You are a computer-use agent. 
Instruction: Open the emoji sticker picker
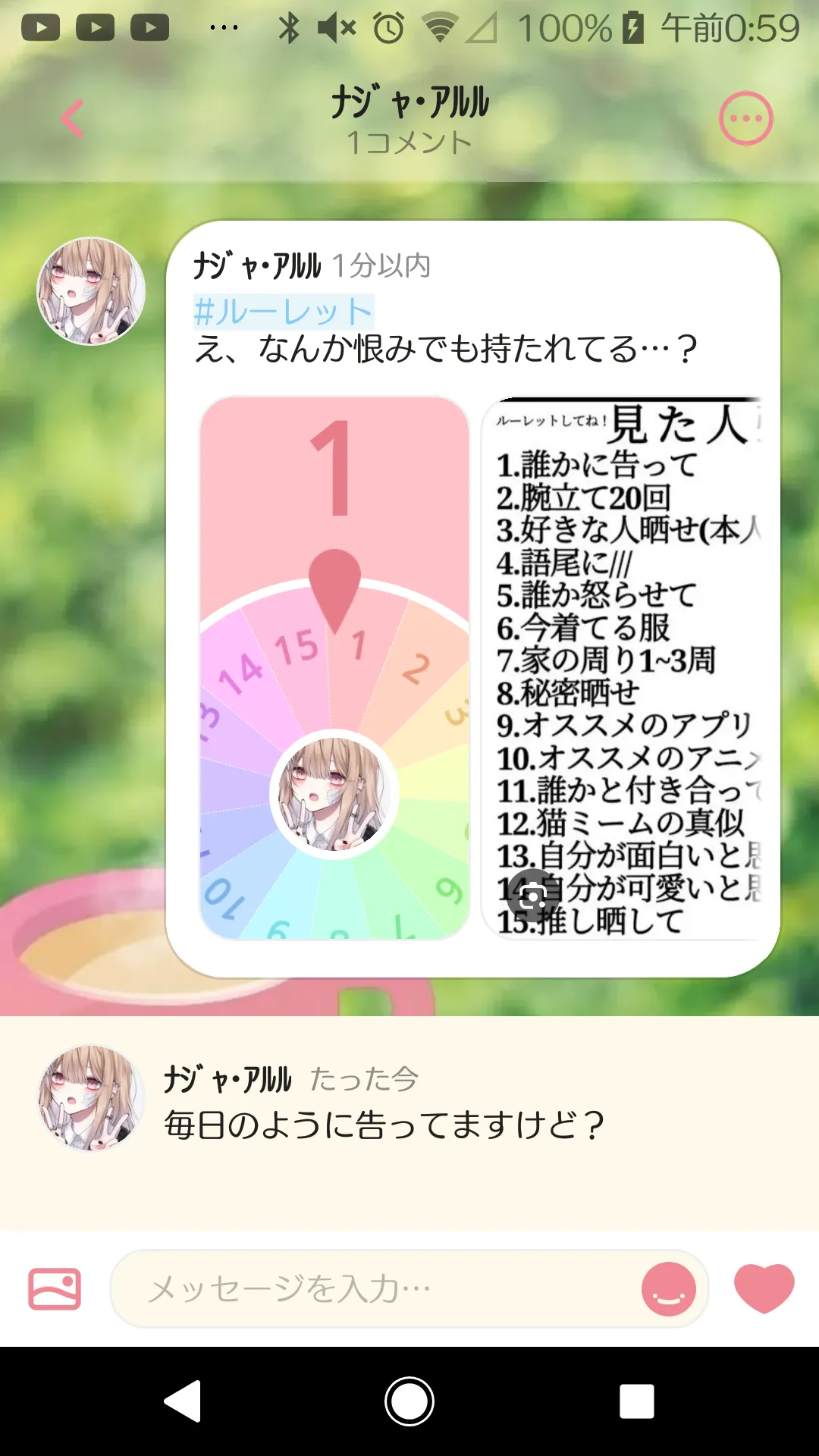click(669, 1288)
